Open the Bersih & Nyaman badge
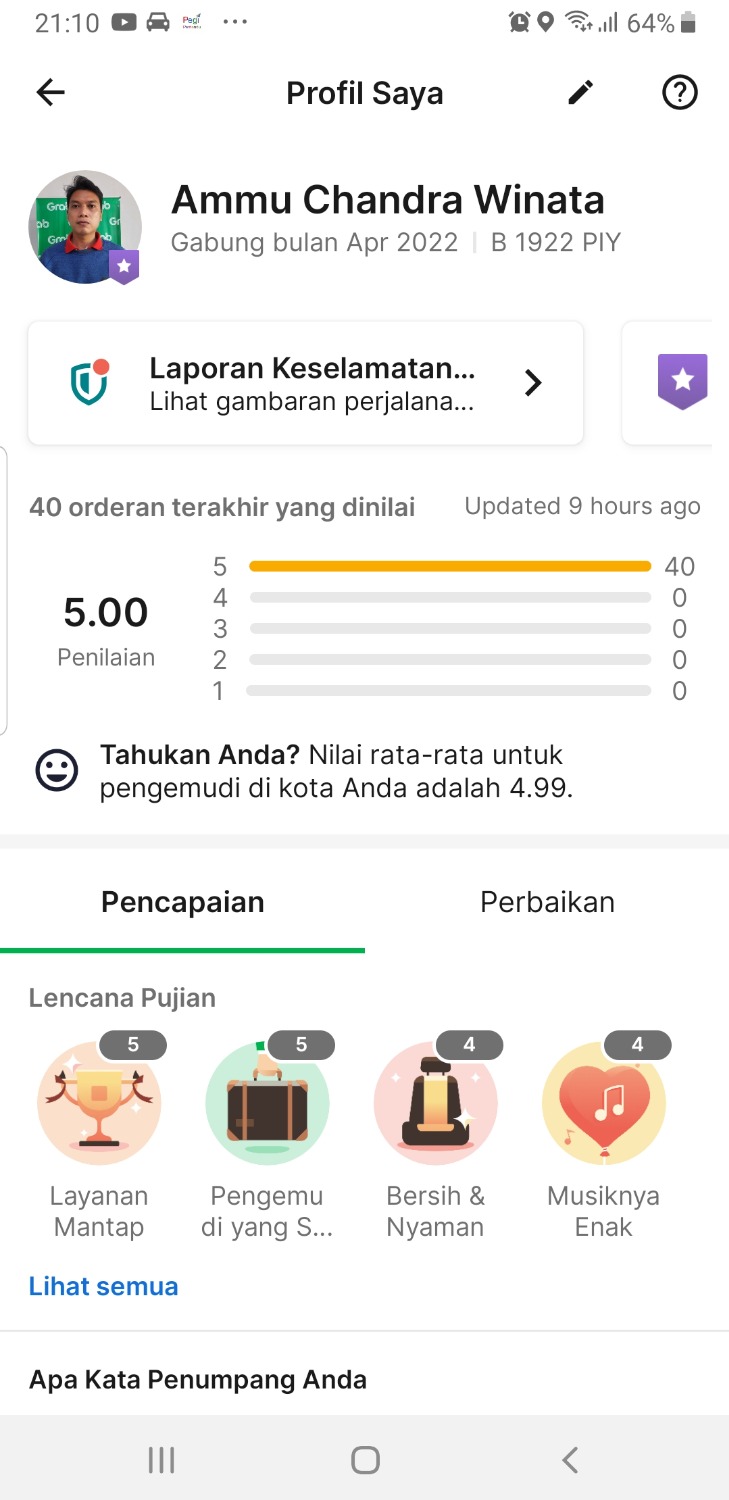 435,1105
